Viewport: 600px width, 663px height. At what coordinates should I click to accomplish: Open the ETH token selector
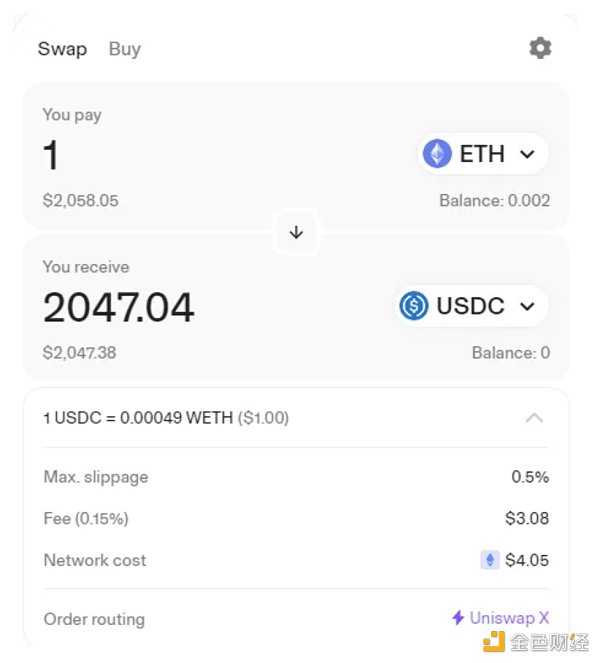(483, 154)
